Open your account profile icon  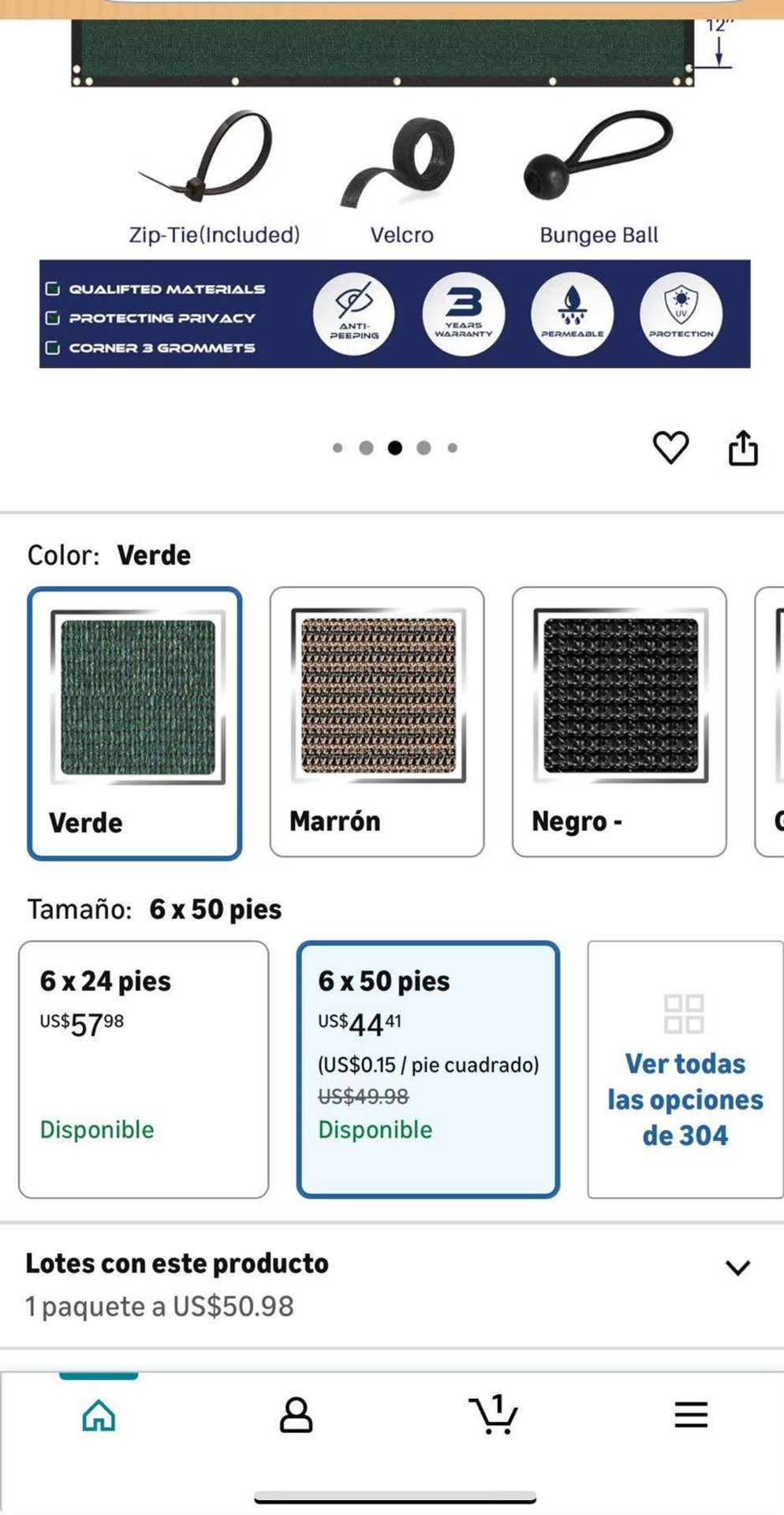pos(296,1415)
